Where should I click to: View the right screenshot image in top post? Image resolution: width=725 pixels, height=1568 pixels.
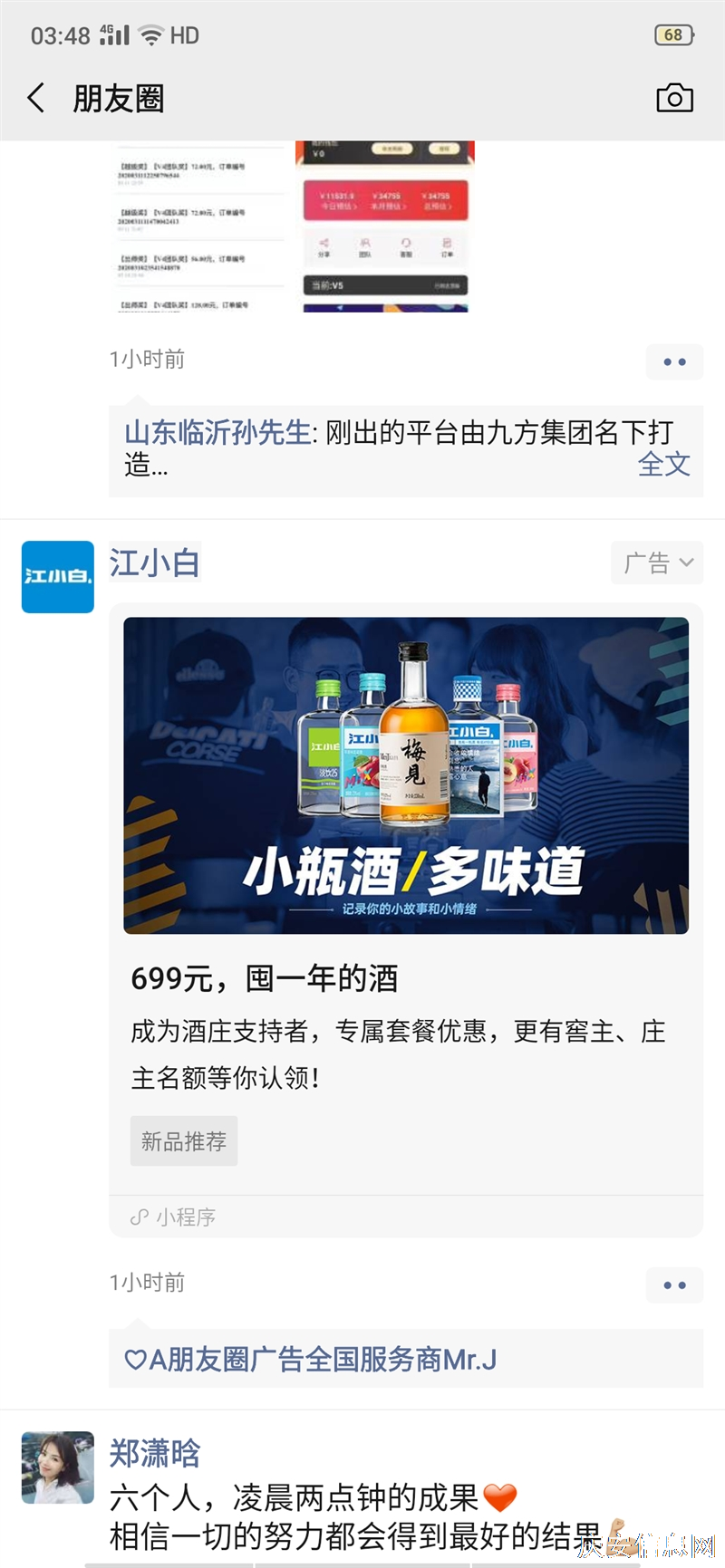pos(385,226)
